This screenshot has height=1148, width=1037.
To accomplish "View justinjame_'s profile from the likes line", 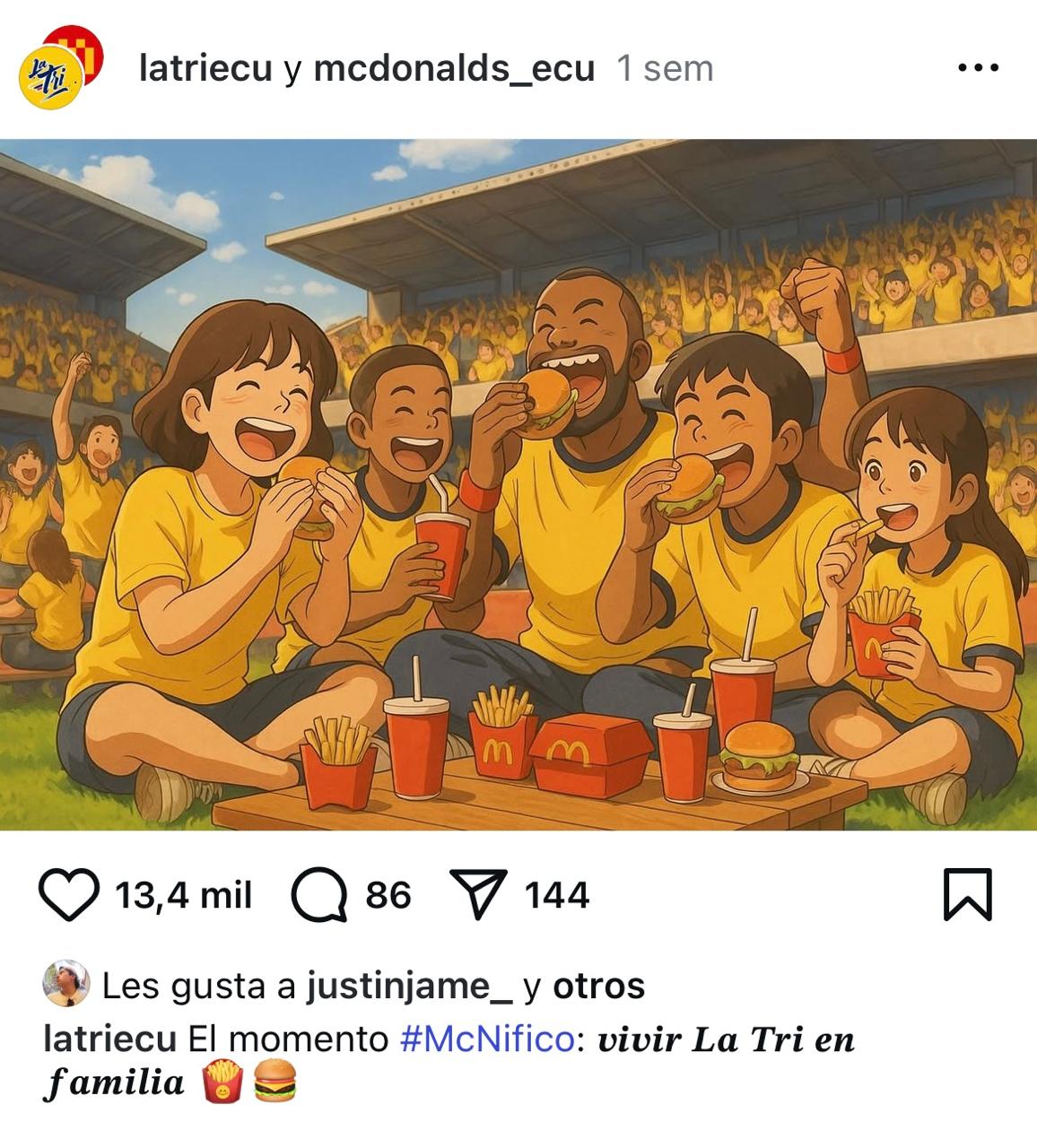I will coord(410,986).
